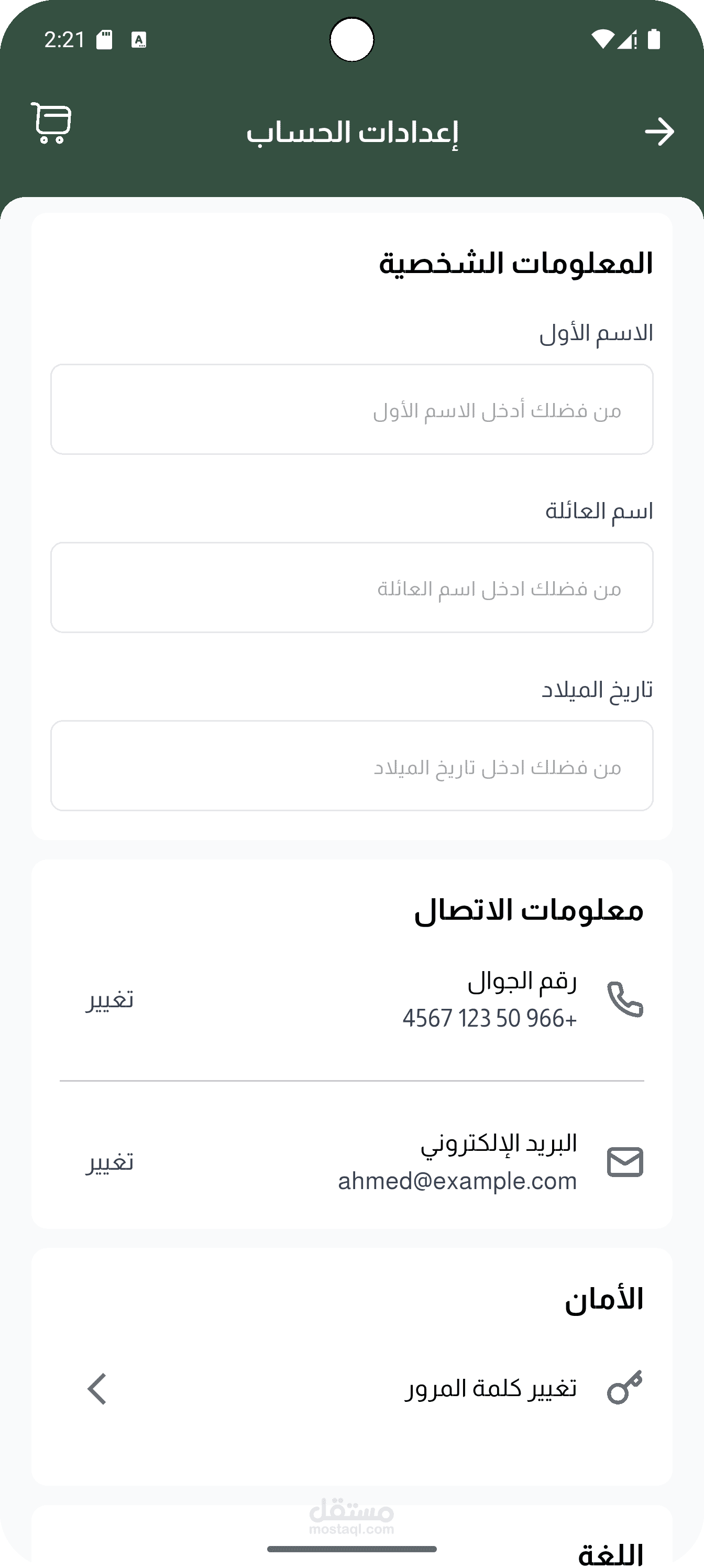Tap تغيير next to the mobile number
This screenshot has width=704, height=1568.
[x=109, y=999]
